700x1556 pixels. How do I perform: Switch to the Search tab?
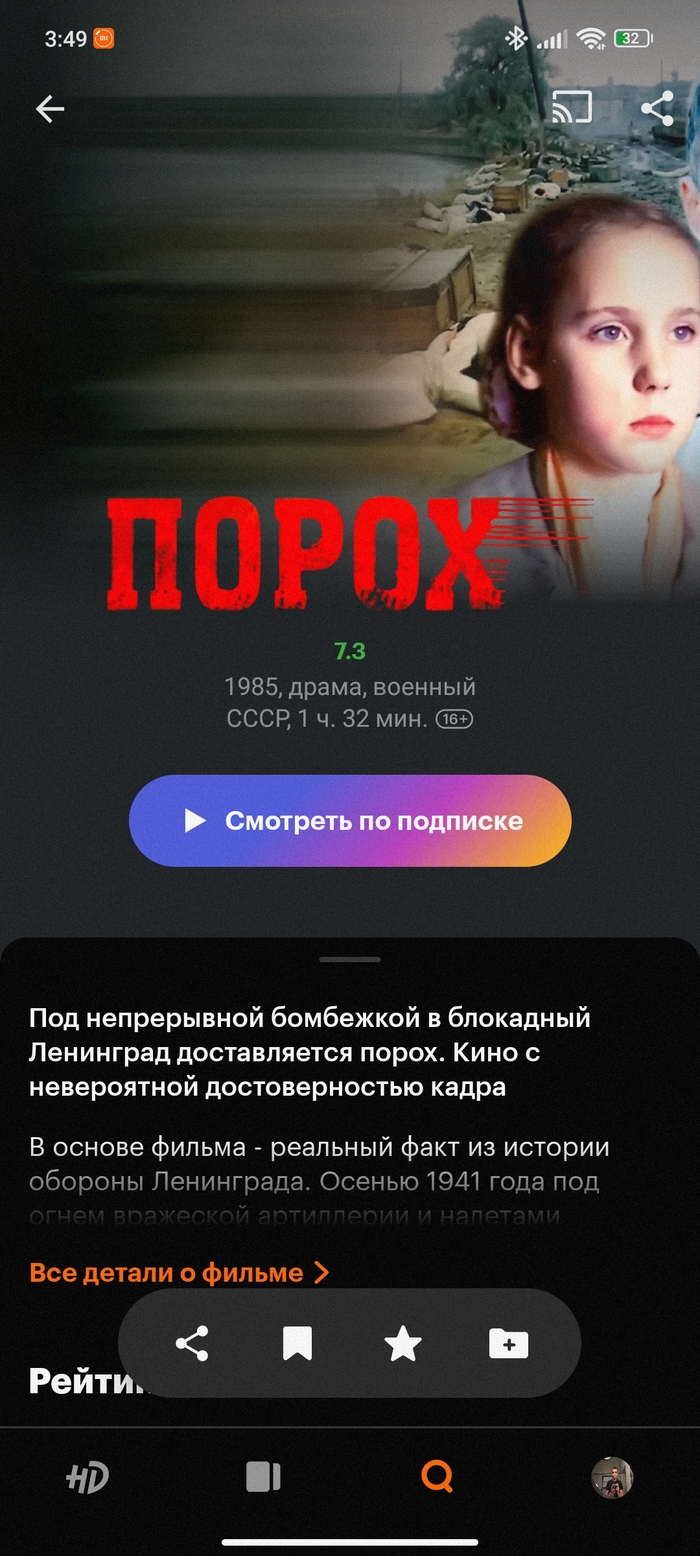437,1476
